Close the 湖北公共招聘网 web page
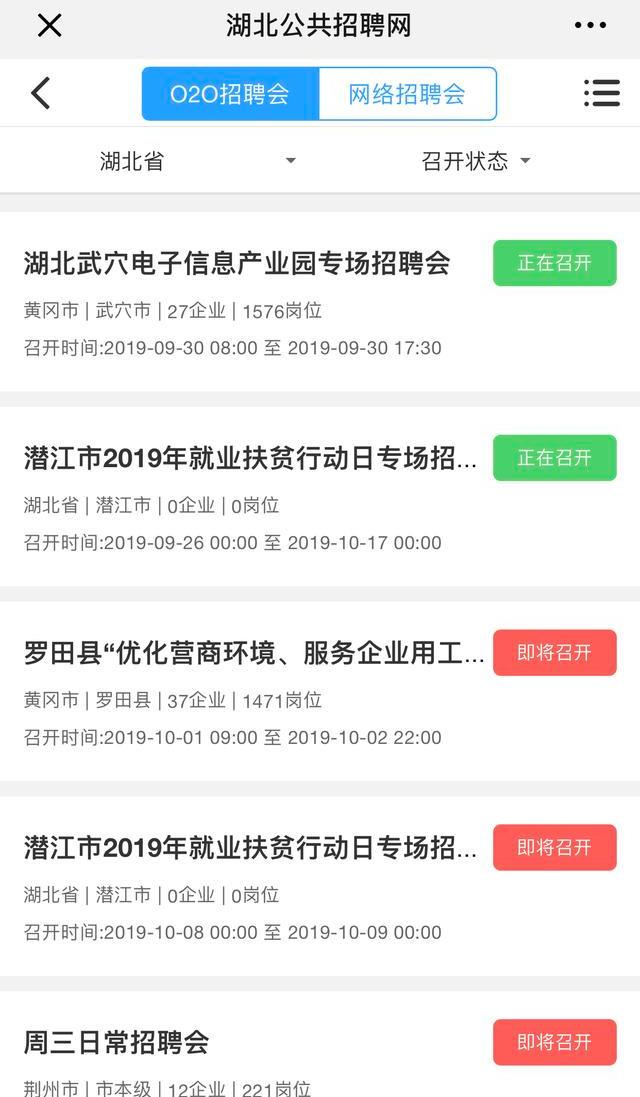Screen dimensions: 640x1097 click(50, 25)
